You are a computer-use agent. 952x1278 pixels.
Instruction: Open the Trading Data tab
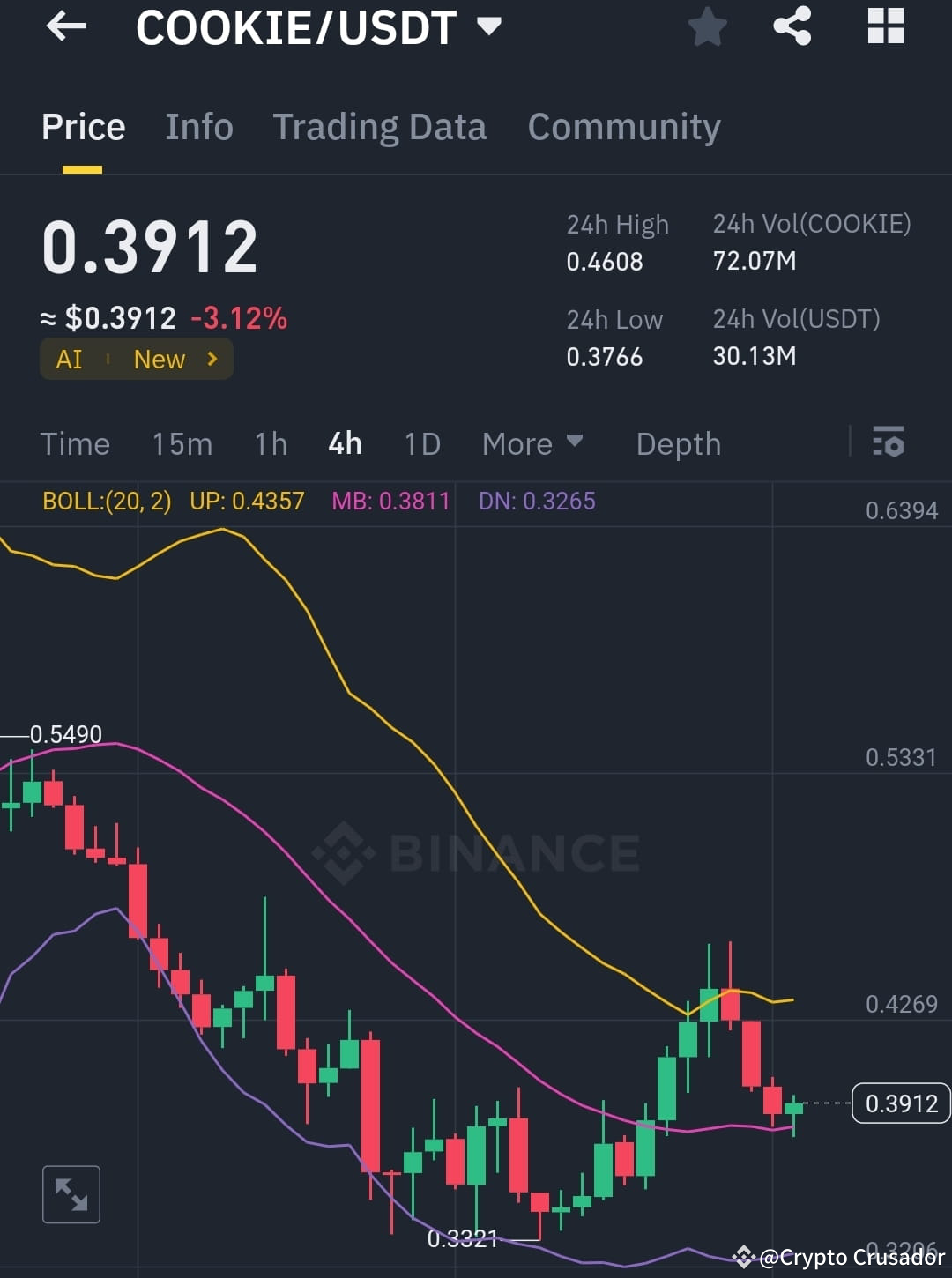(380, 126)
